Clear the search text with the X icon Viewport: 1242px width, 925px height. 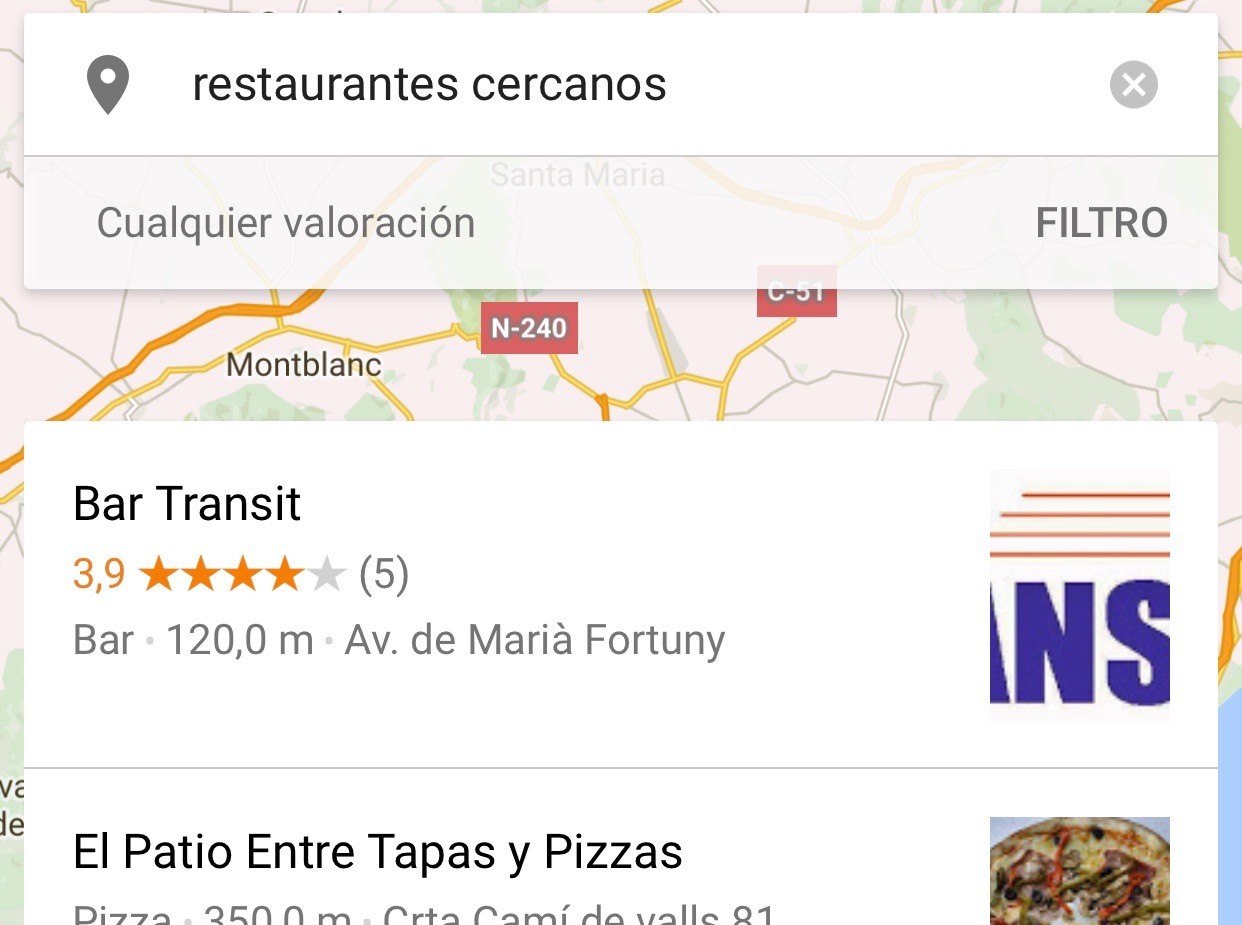1133,86
